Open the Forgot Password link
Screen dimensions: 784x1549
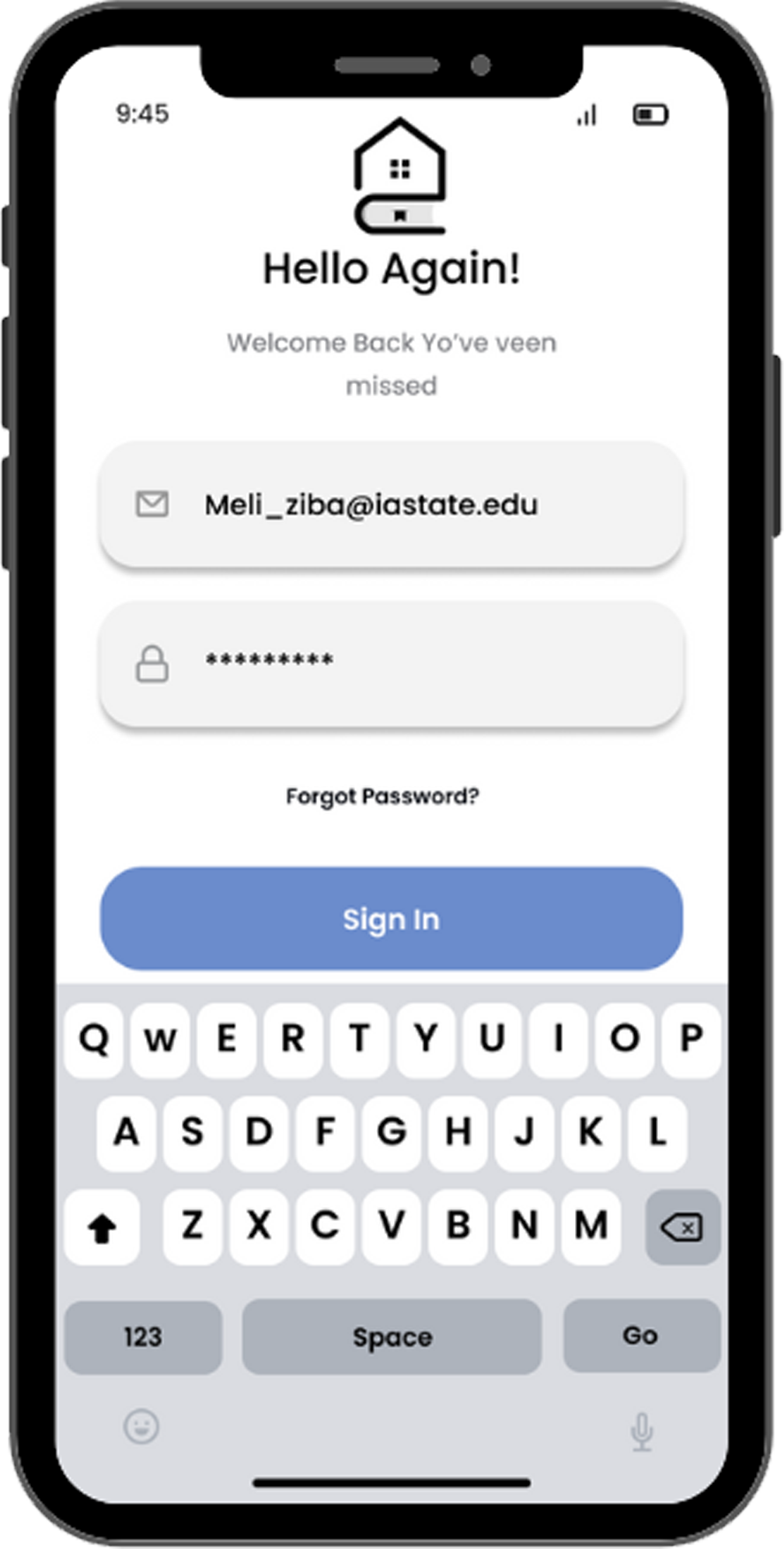[x=382, y=796]
